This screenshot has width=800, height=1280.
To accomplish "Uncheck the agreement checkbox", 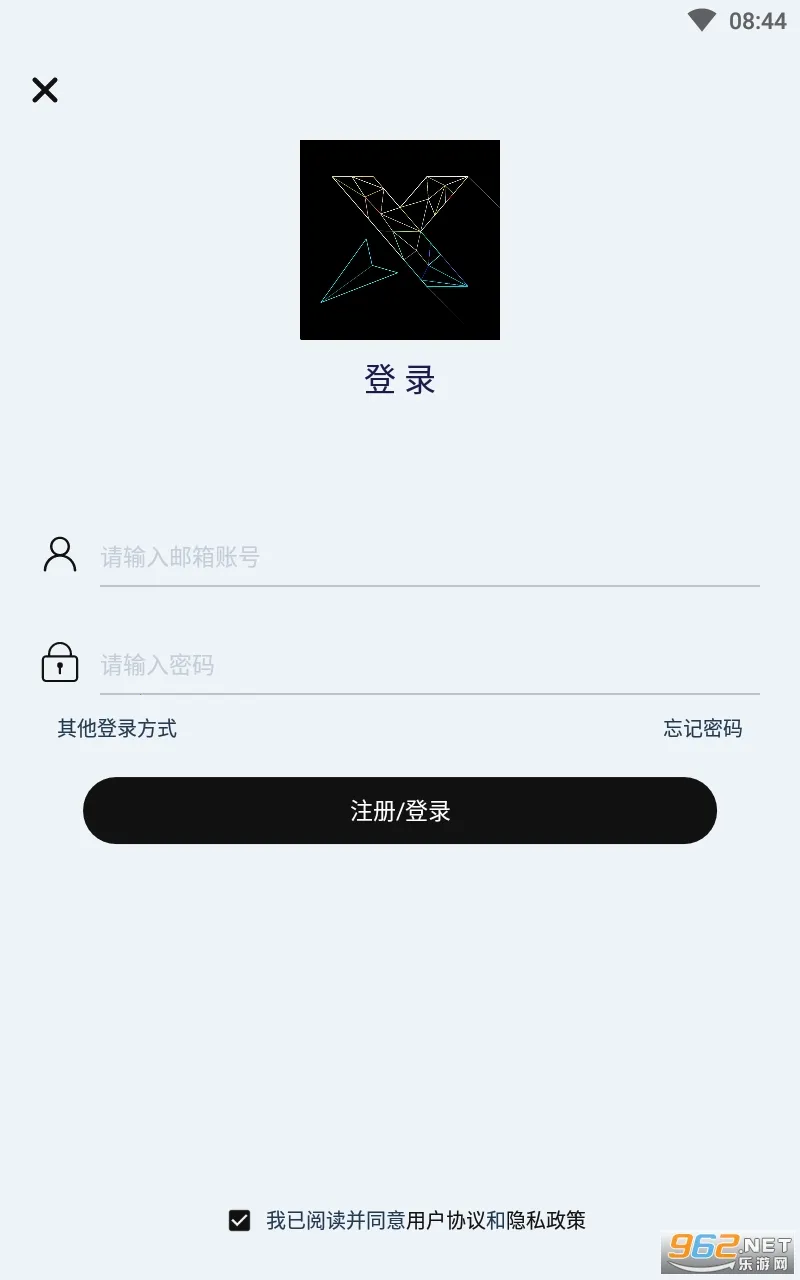I will (240, 1220).
